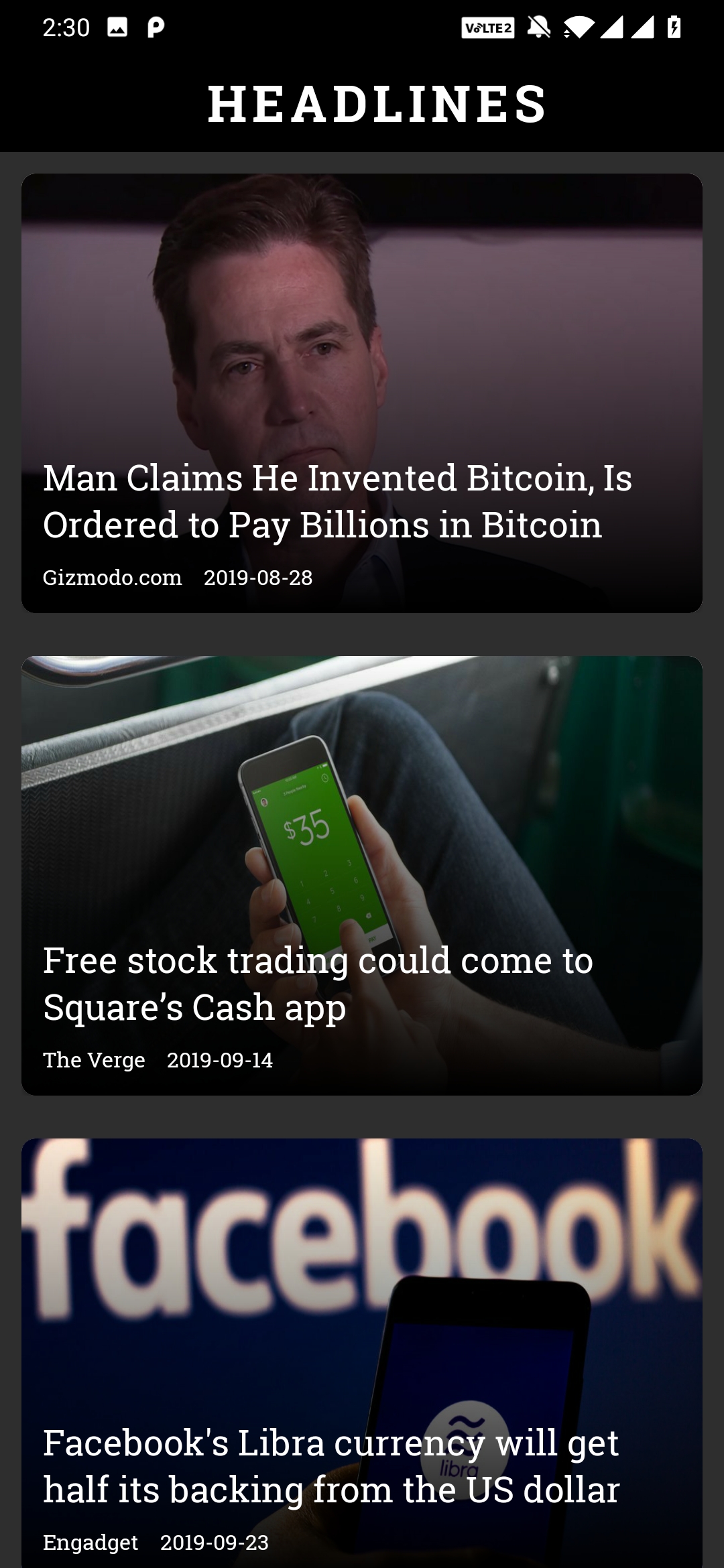Open Facebook's Libra currency article from Engadget
The image size is (724, 1568).
coord(362,1354)
